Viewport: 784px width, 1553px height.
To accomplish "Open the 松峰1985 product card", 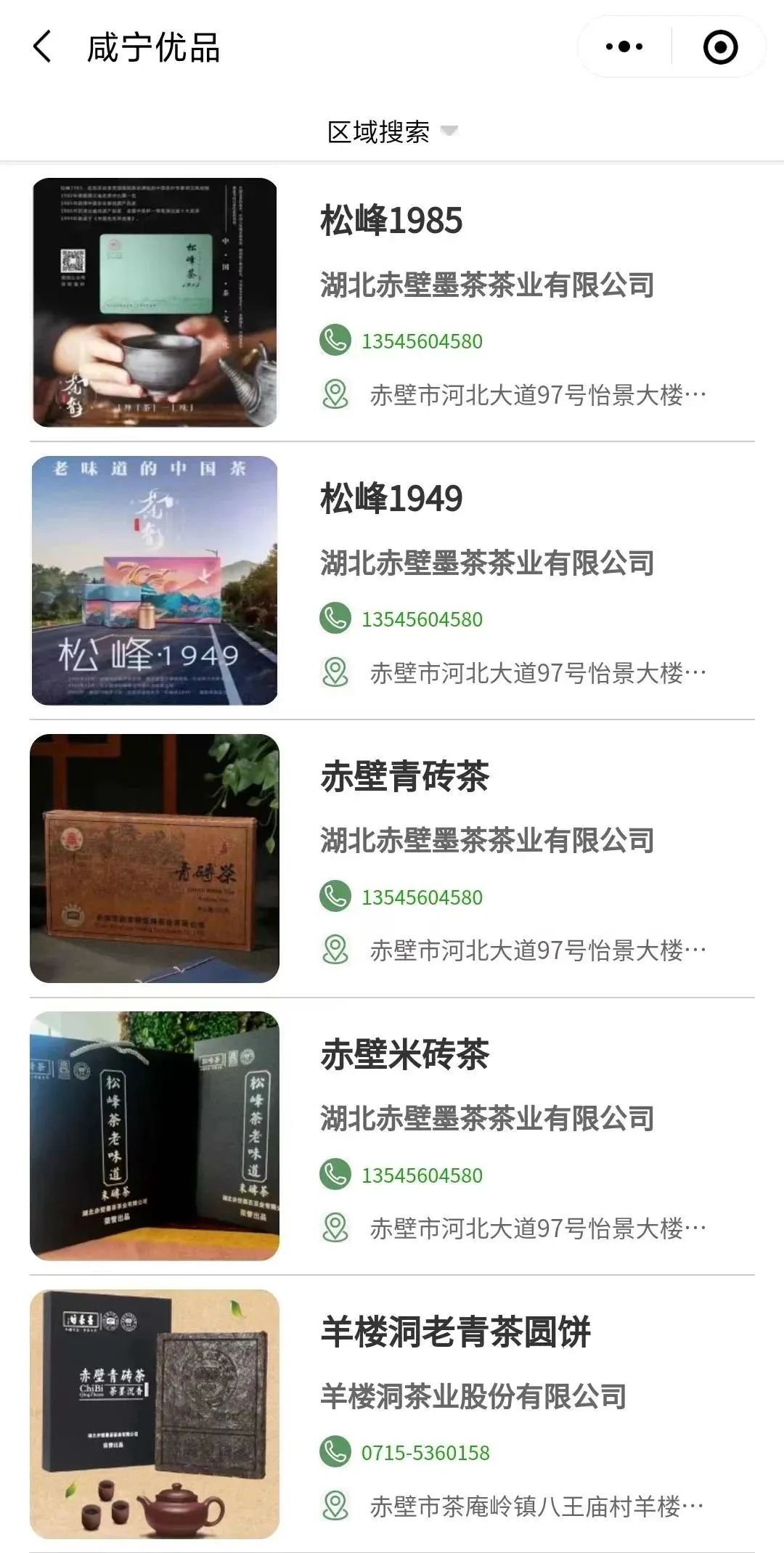I will (391, 221).
